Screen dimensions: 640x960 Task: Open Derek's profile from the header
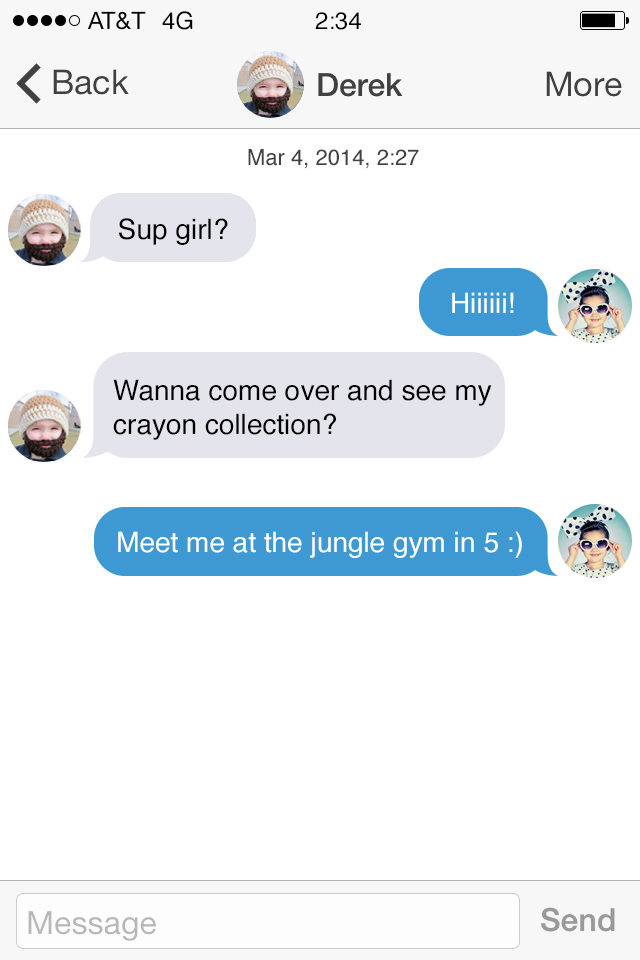pyautogui.click(x=320, y=85)
